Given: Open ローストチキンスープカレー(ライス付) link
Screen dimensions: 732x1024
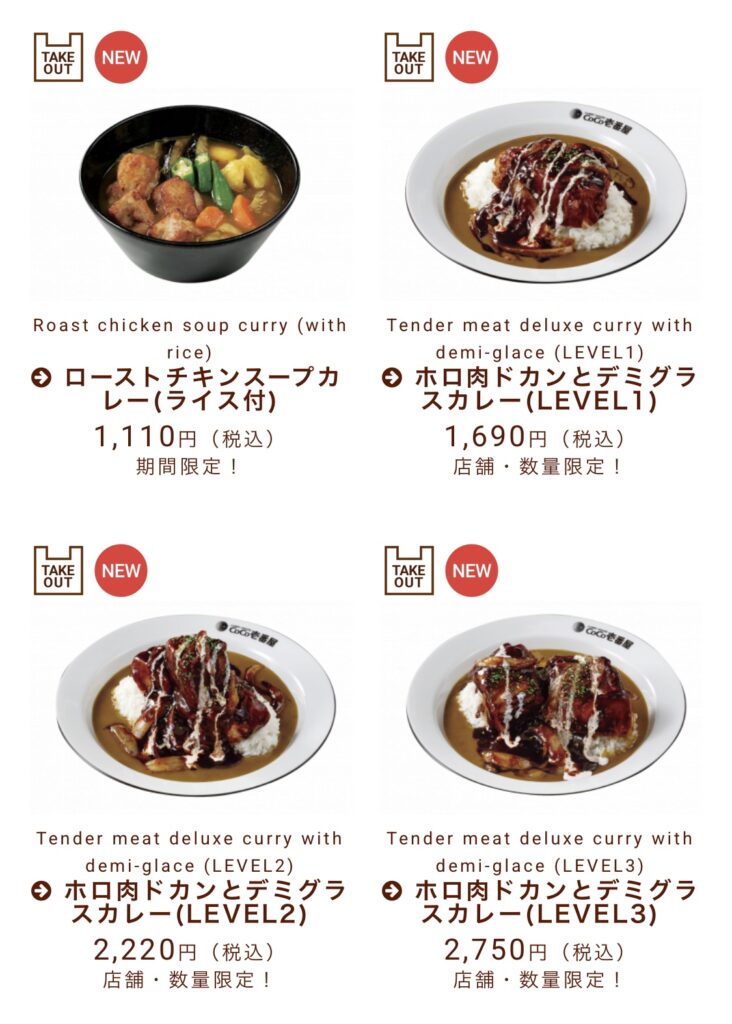Looking at the screenshot, I should tap(200, 390).
